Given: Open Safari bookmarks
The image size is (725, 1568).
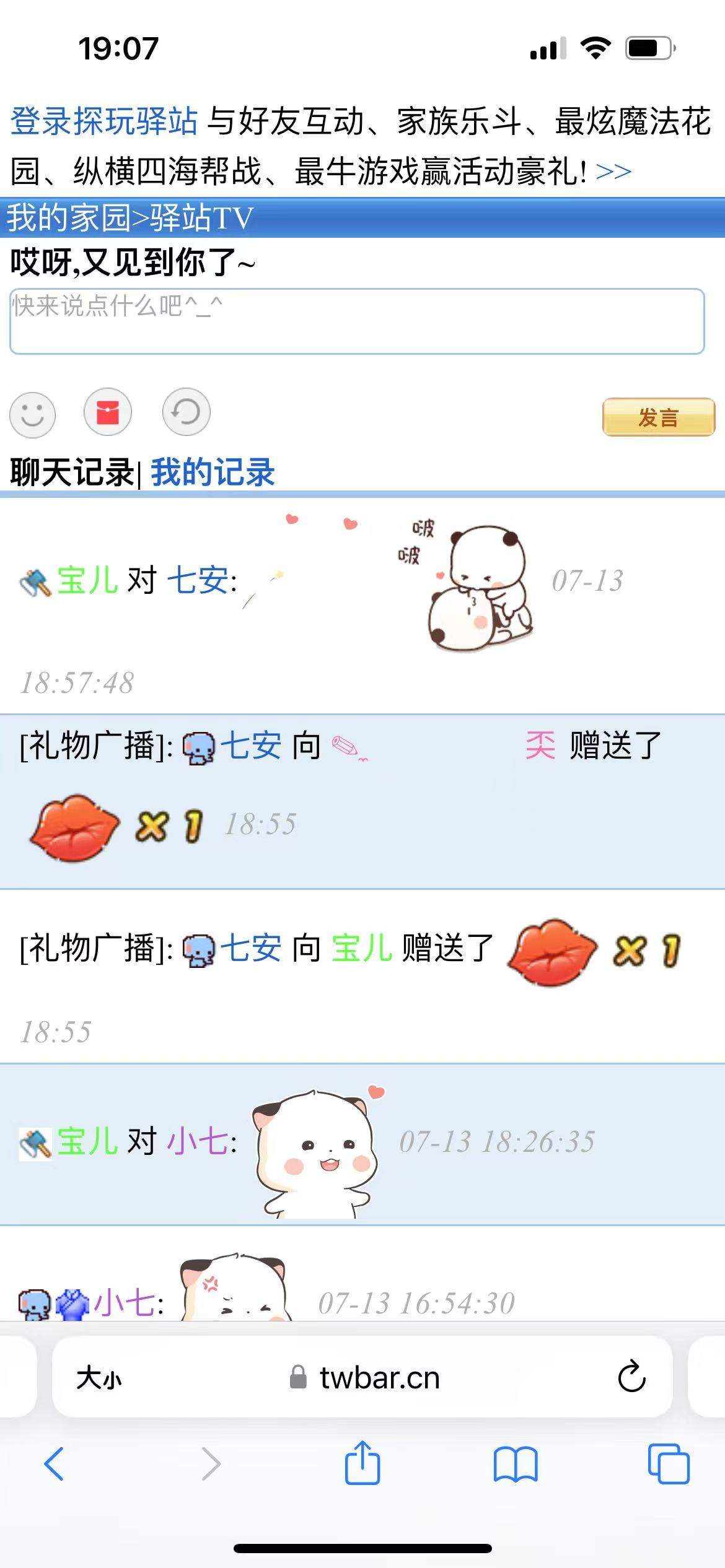Looking at the screenshot, I should tap(516, 1464).
